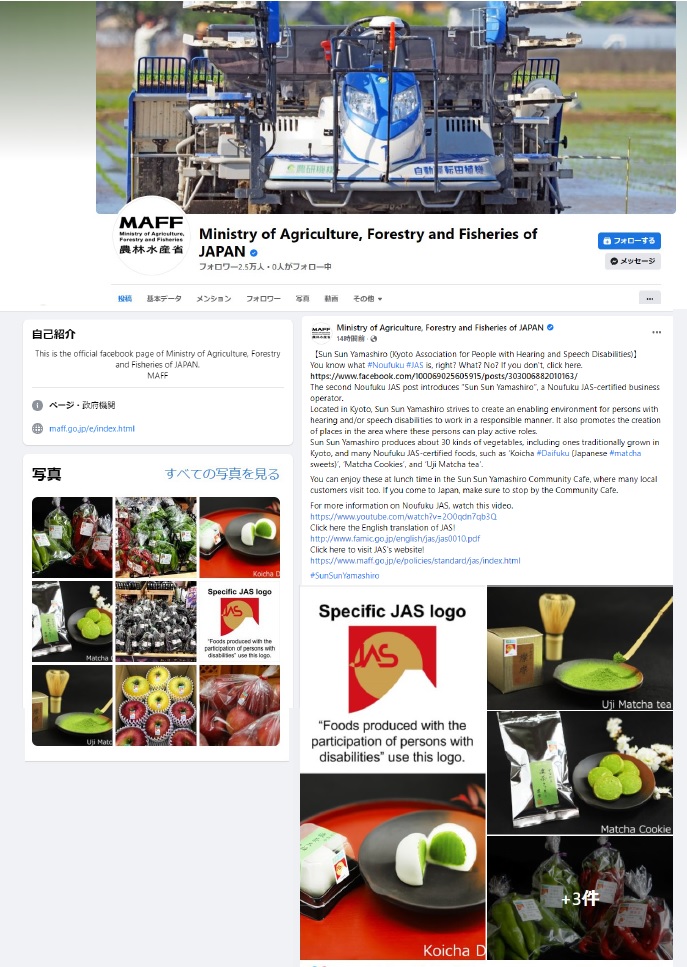Tap the フォローする follow button
687x967 pixels.
pyautogui.click(x=629, y=241)
